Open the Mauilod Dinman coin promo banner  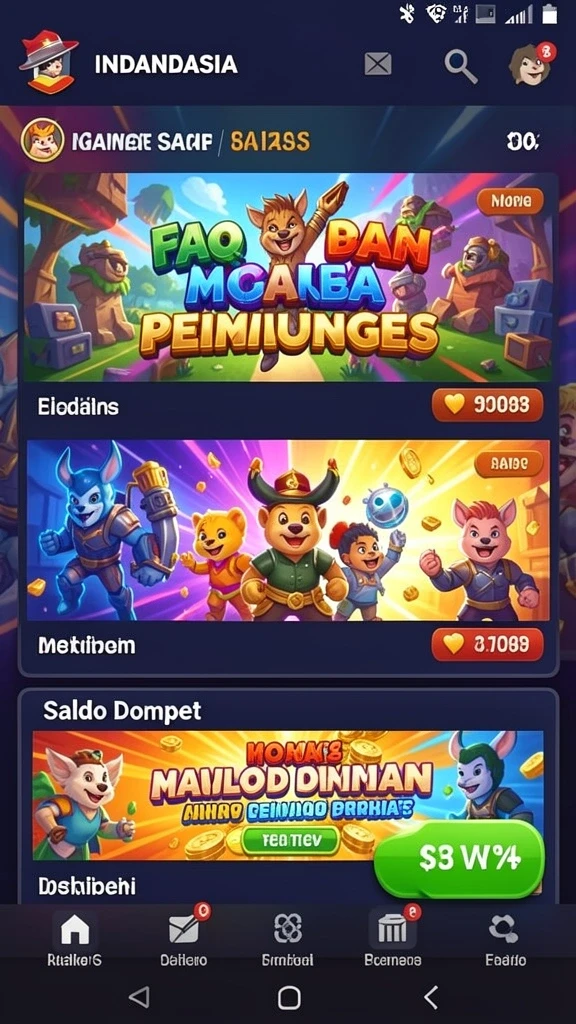click(288, 795)
